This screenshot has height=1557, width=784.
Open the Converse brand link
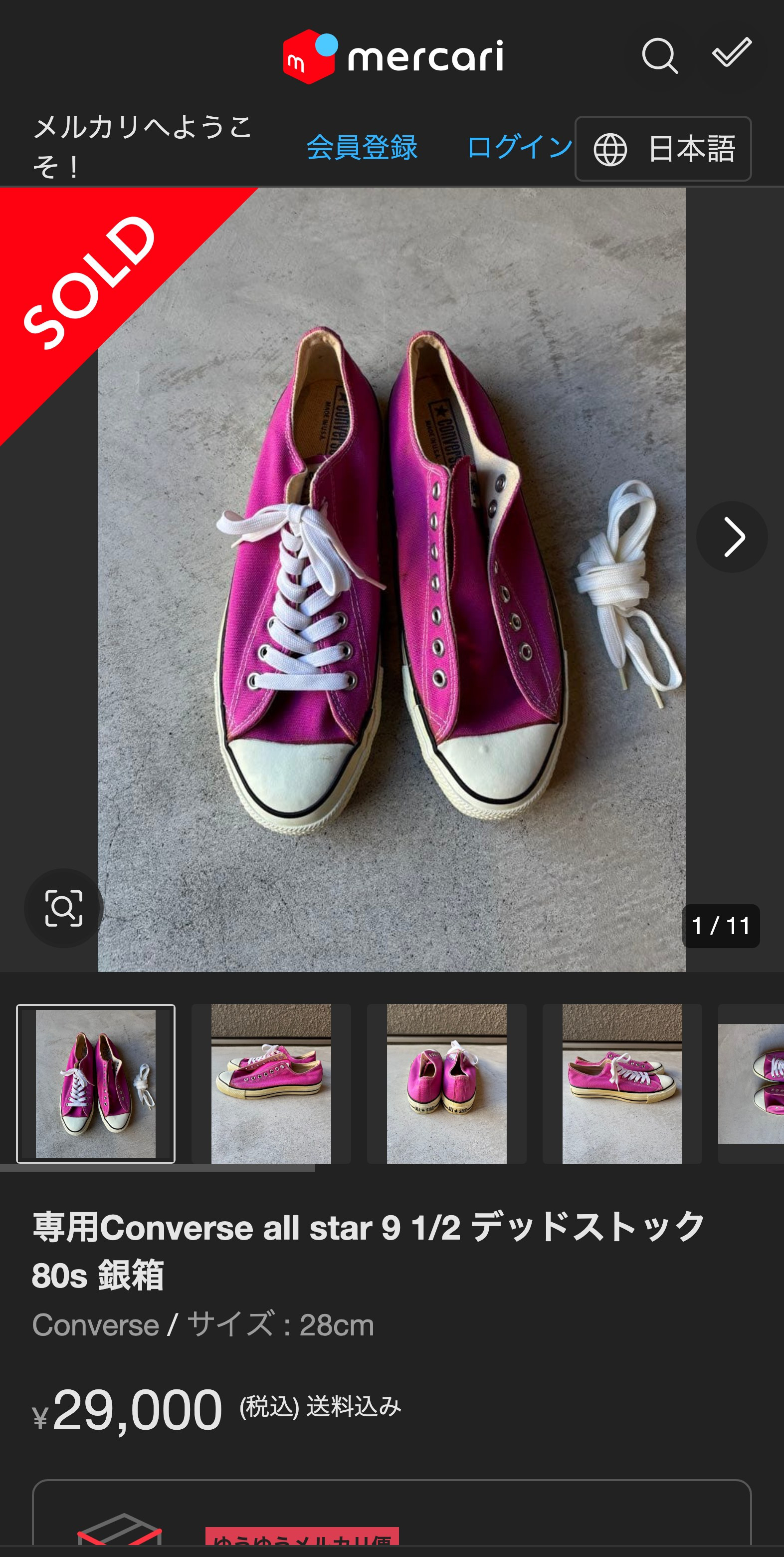click(x=95, y=1325)
